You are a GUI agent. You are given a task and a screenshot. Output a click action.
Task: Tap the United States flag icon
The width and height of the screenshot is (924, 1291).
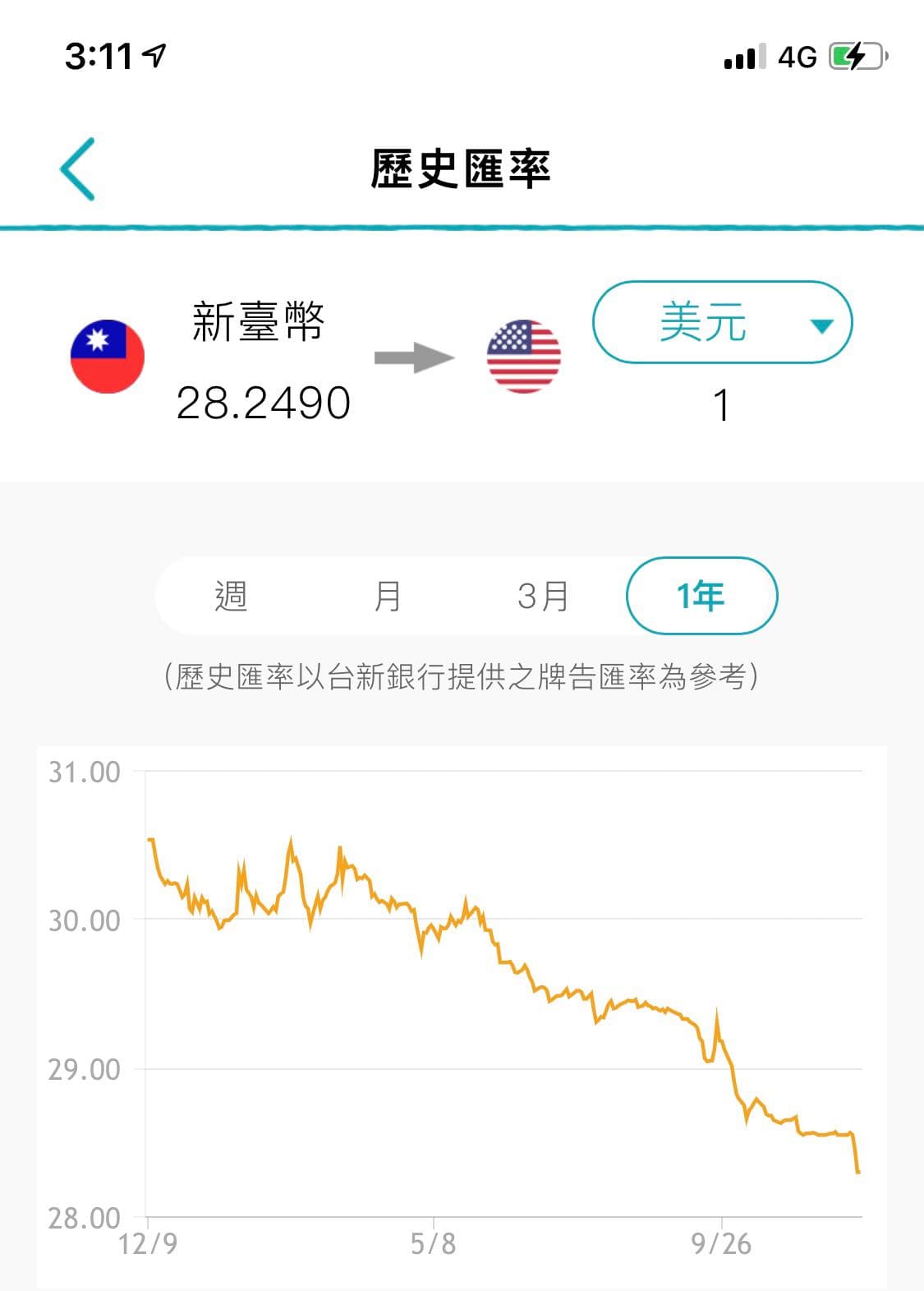[526, 356]
